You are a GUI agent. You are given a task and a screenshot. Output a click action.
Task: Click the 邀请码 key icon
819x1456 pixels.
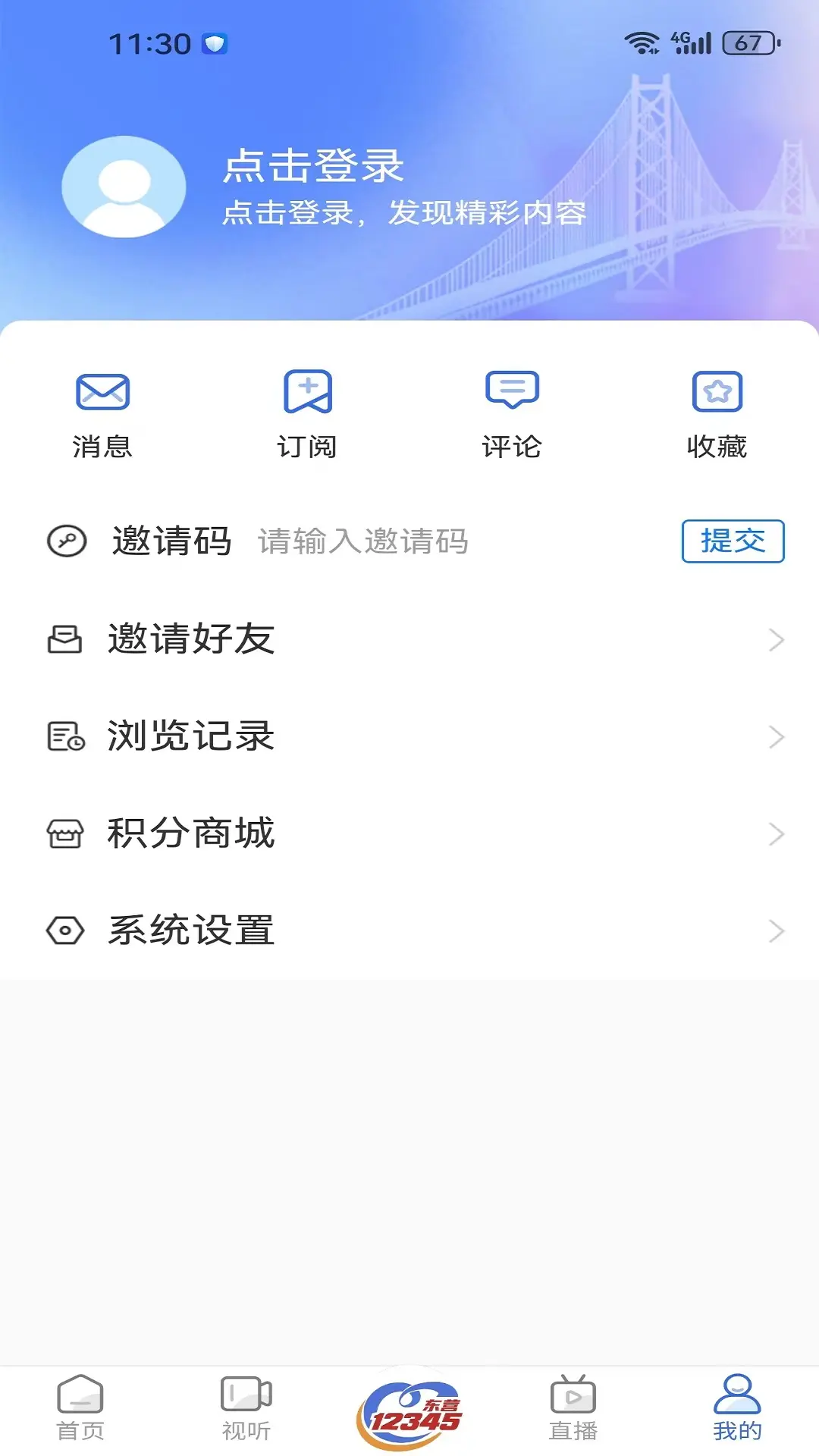click(67, 541)
